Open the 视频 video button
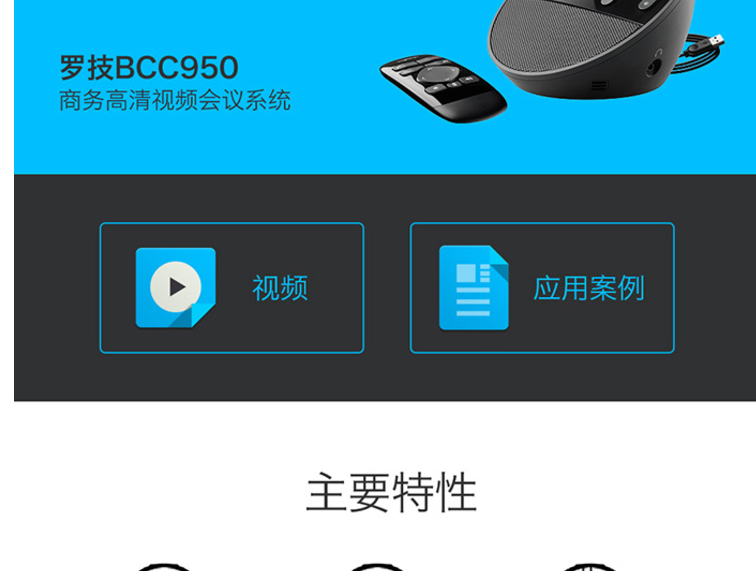 pos(232,288)
